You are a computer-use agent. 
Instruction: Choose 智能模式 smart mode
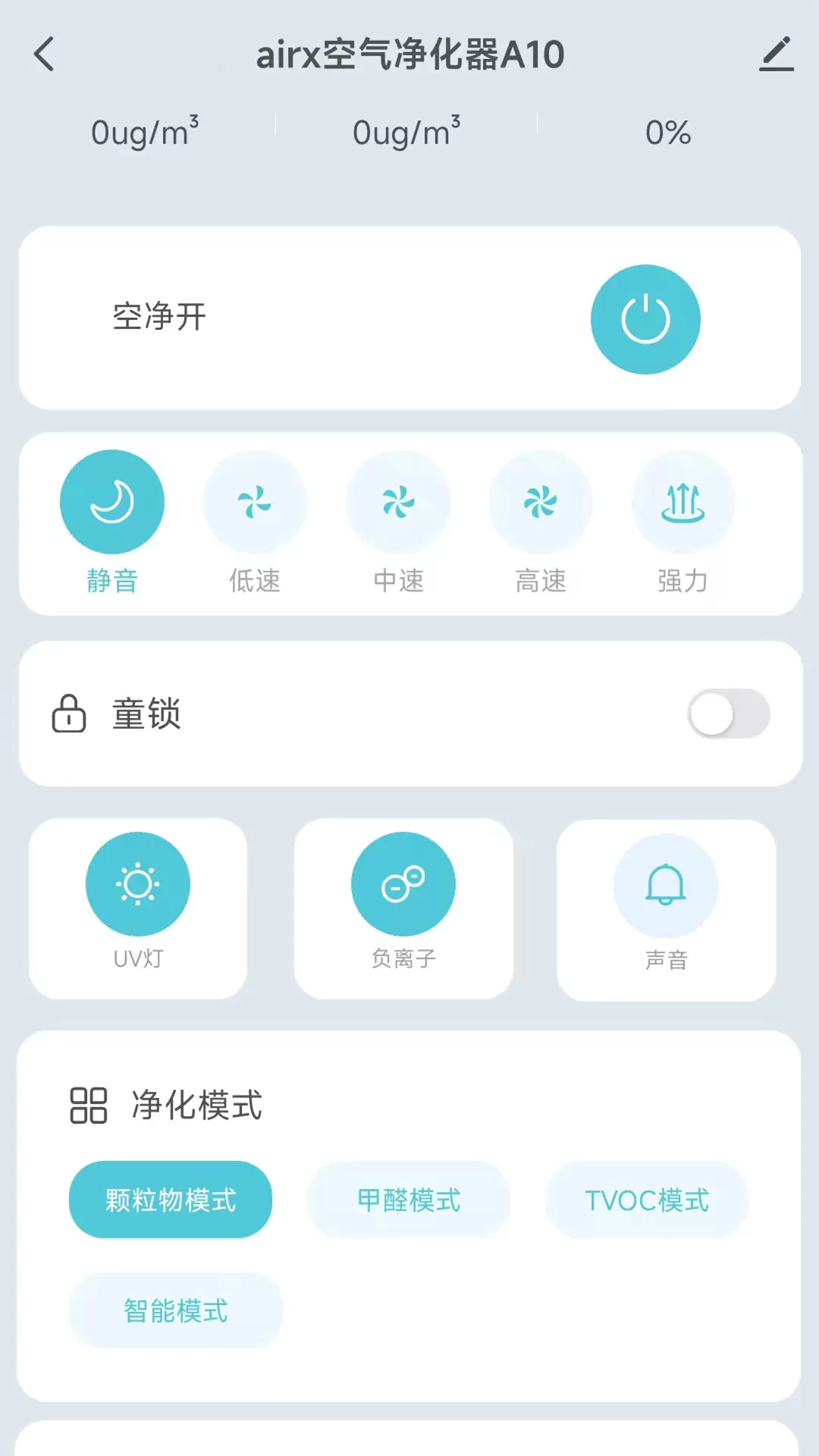(176, 1310)
